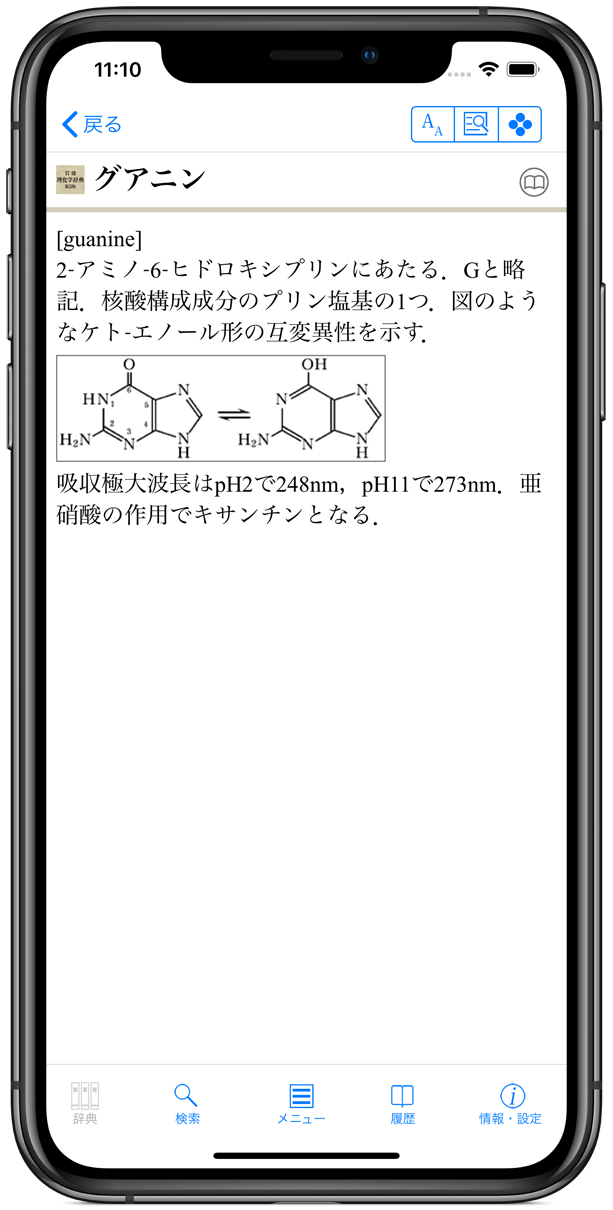
Task: Tap the four-dot clover icon
Action: [x=520, y=125]
